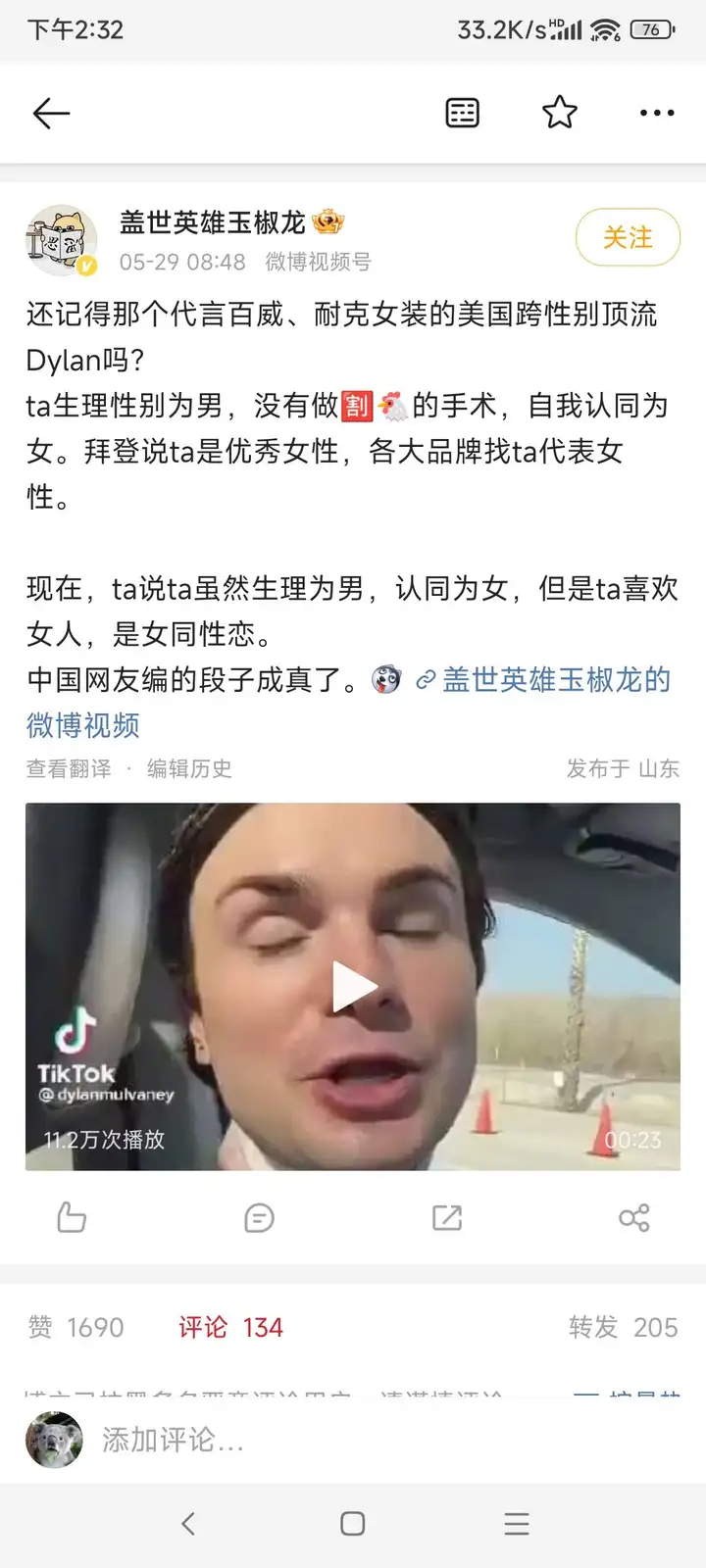Share the post via the share icon

point(634,1217)
